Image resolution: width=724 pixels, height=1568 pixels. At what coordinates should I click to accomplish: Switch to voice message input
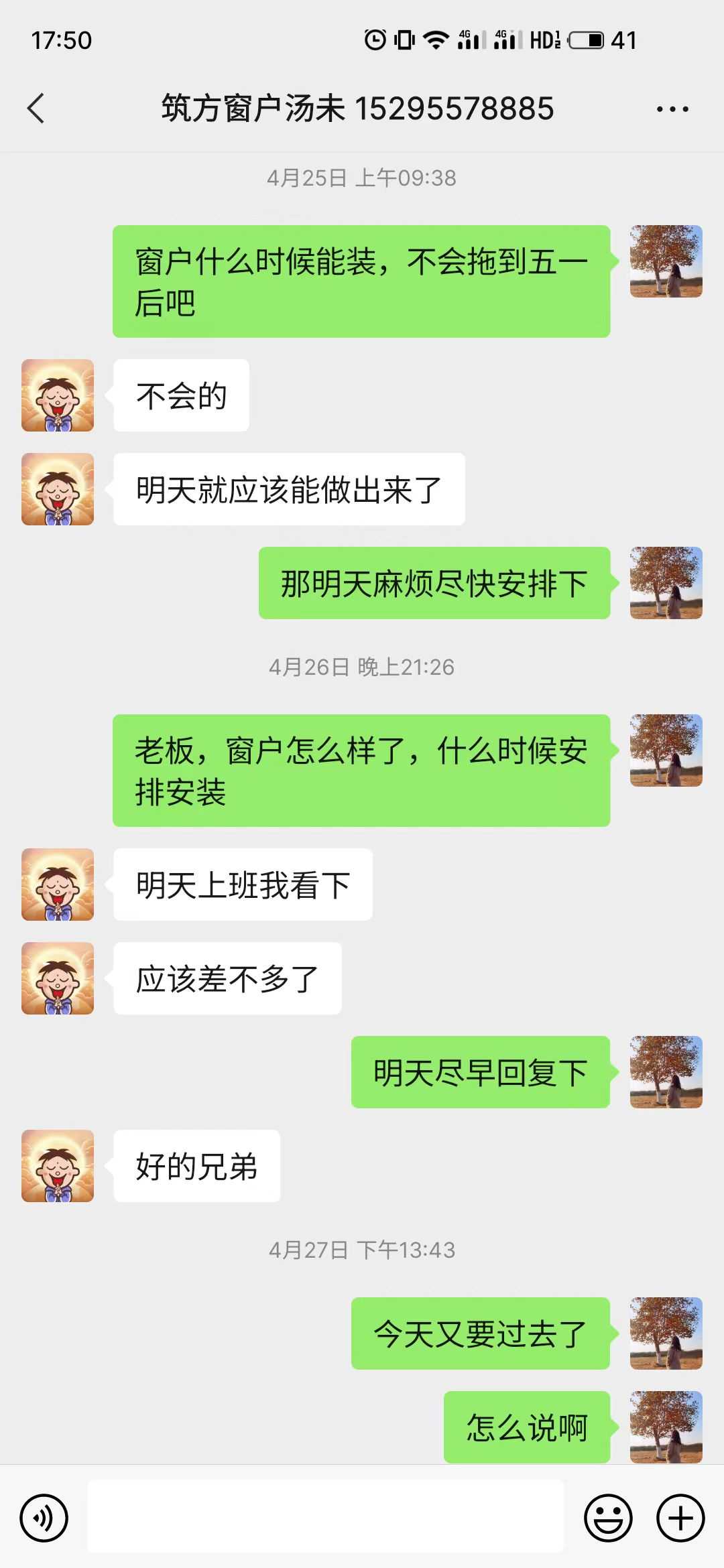tap(44, 1518)
